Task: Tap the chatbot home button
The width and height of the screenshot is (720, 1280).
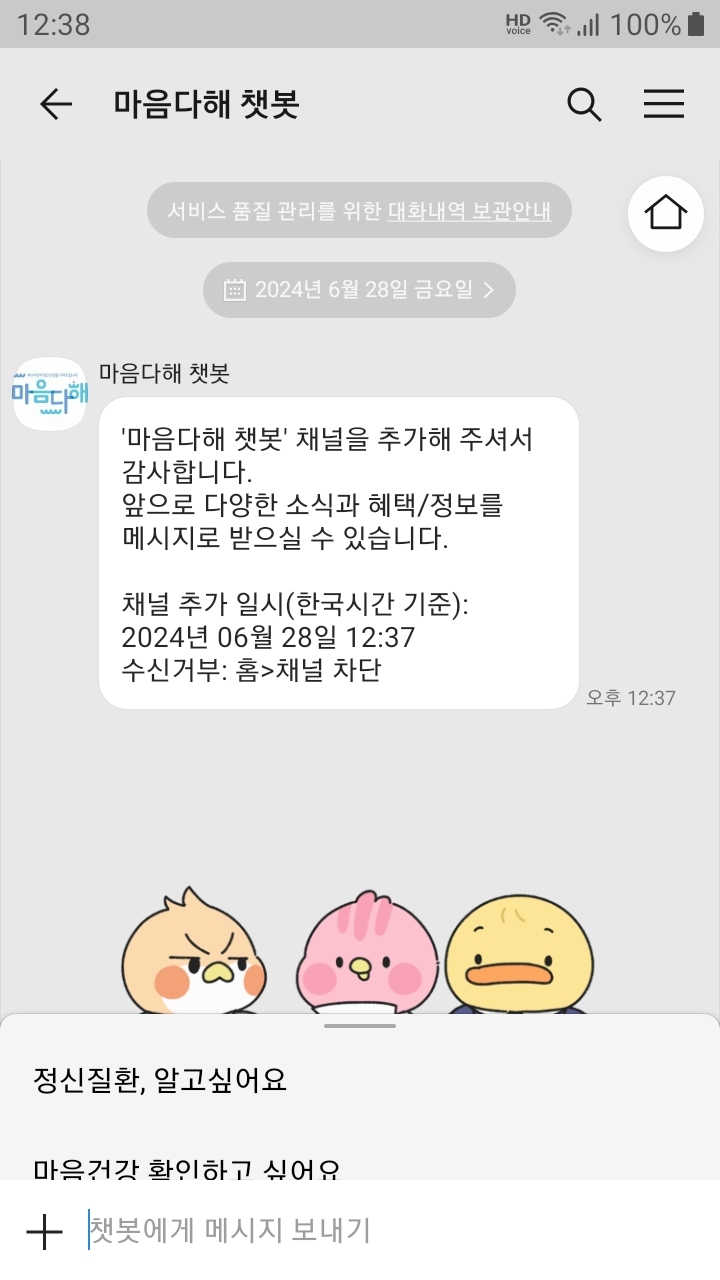Action: 666,213
